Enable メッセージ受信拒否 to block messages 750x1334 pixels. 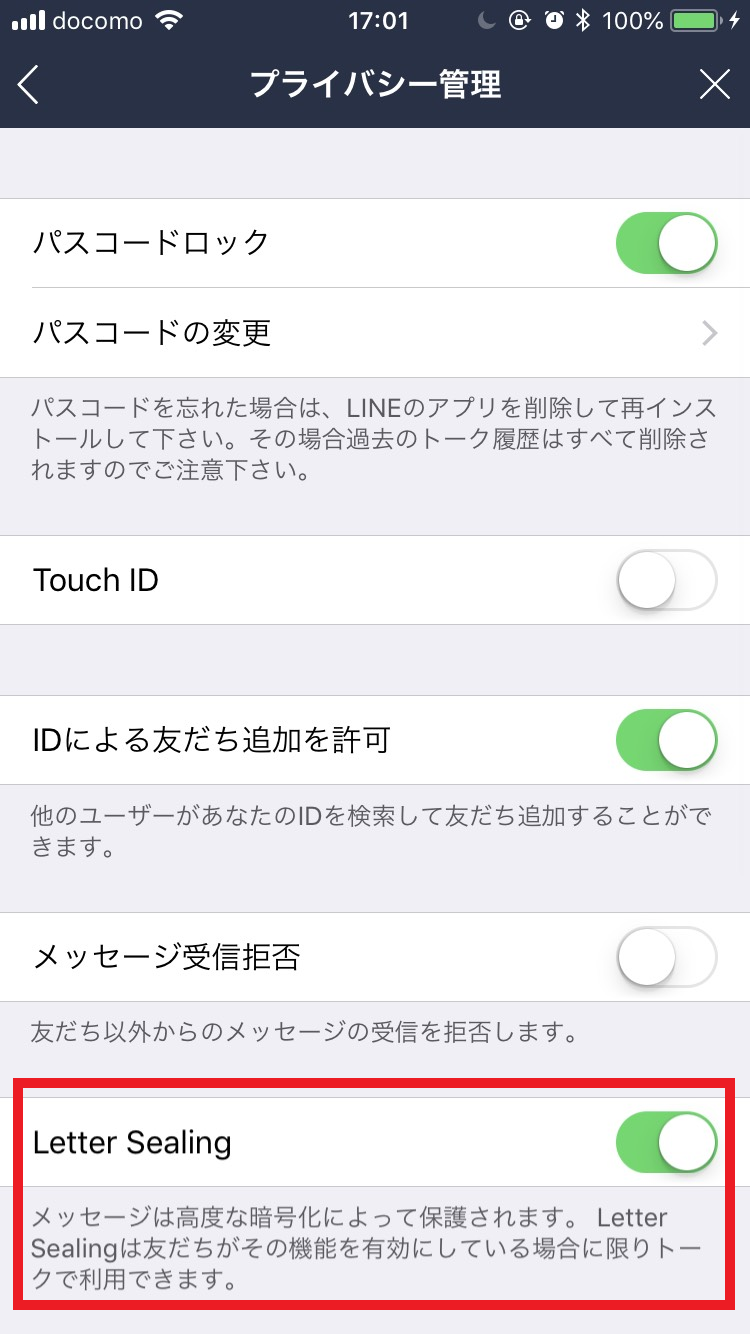tap(666, 957)
